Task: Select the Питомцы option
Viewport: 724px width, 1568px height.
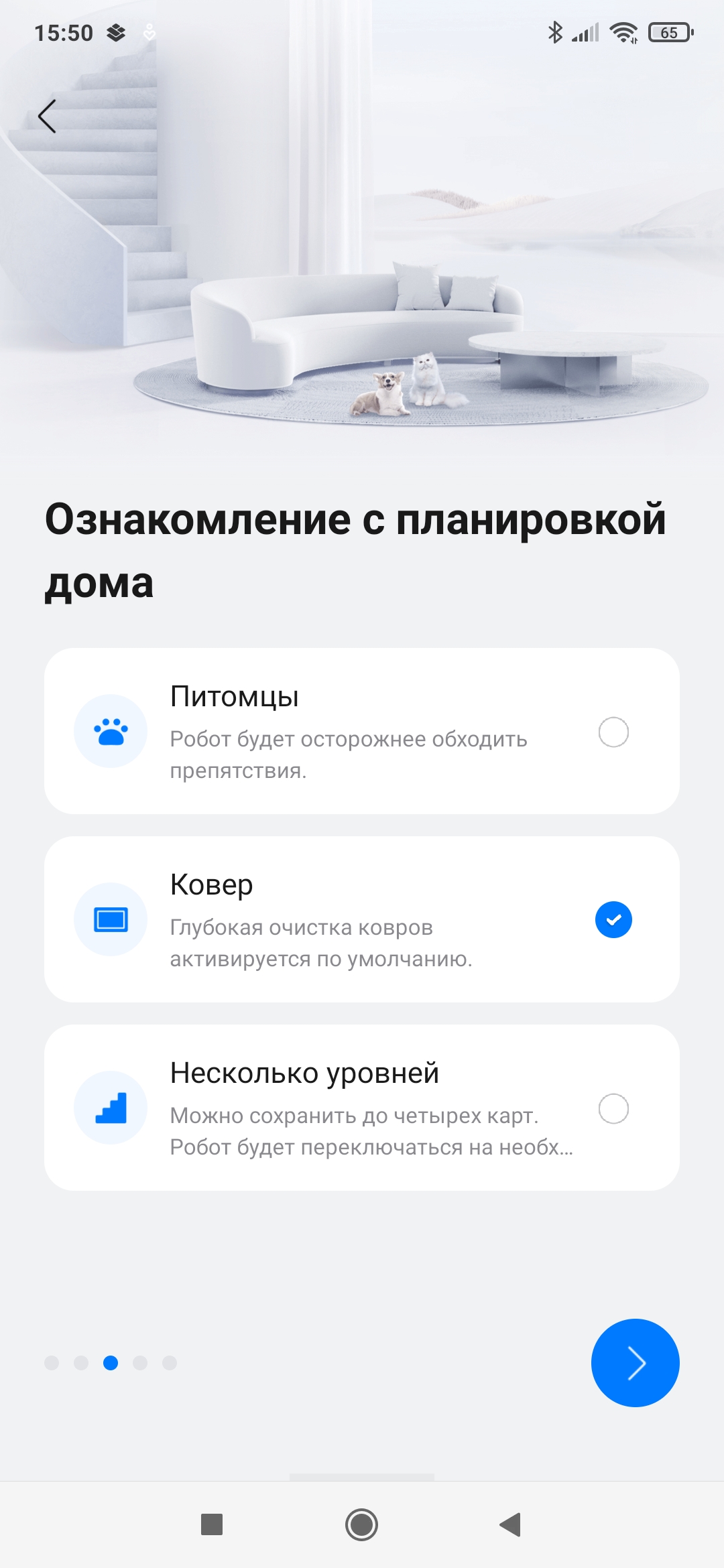Action: [613, 732]
